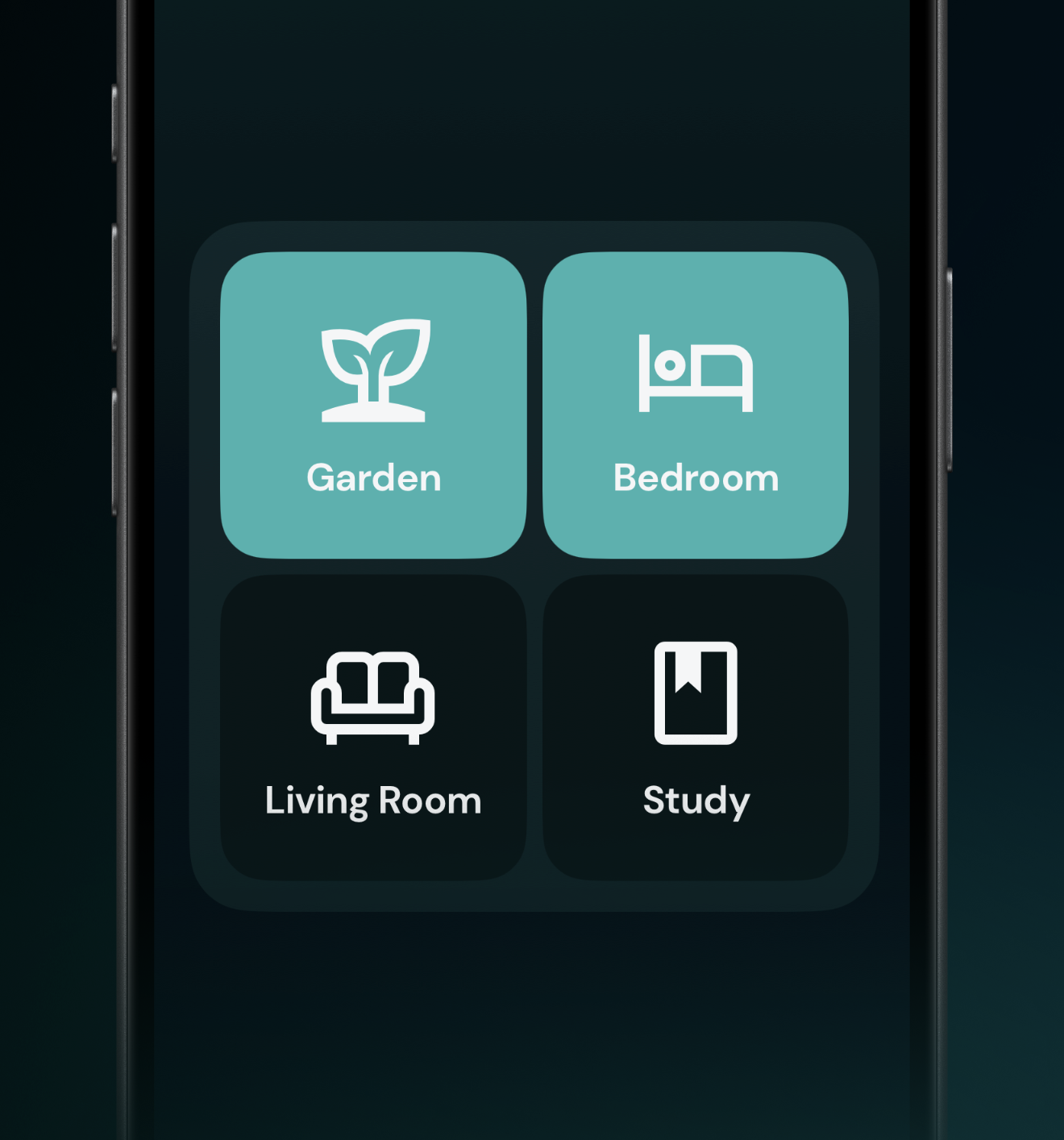Select the Garden room tile
Image resolution: width=1064 pixels, height=1140 pixels.
click(373, 405)
